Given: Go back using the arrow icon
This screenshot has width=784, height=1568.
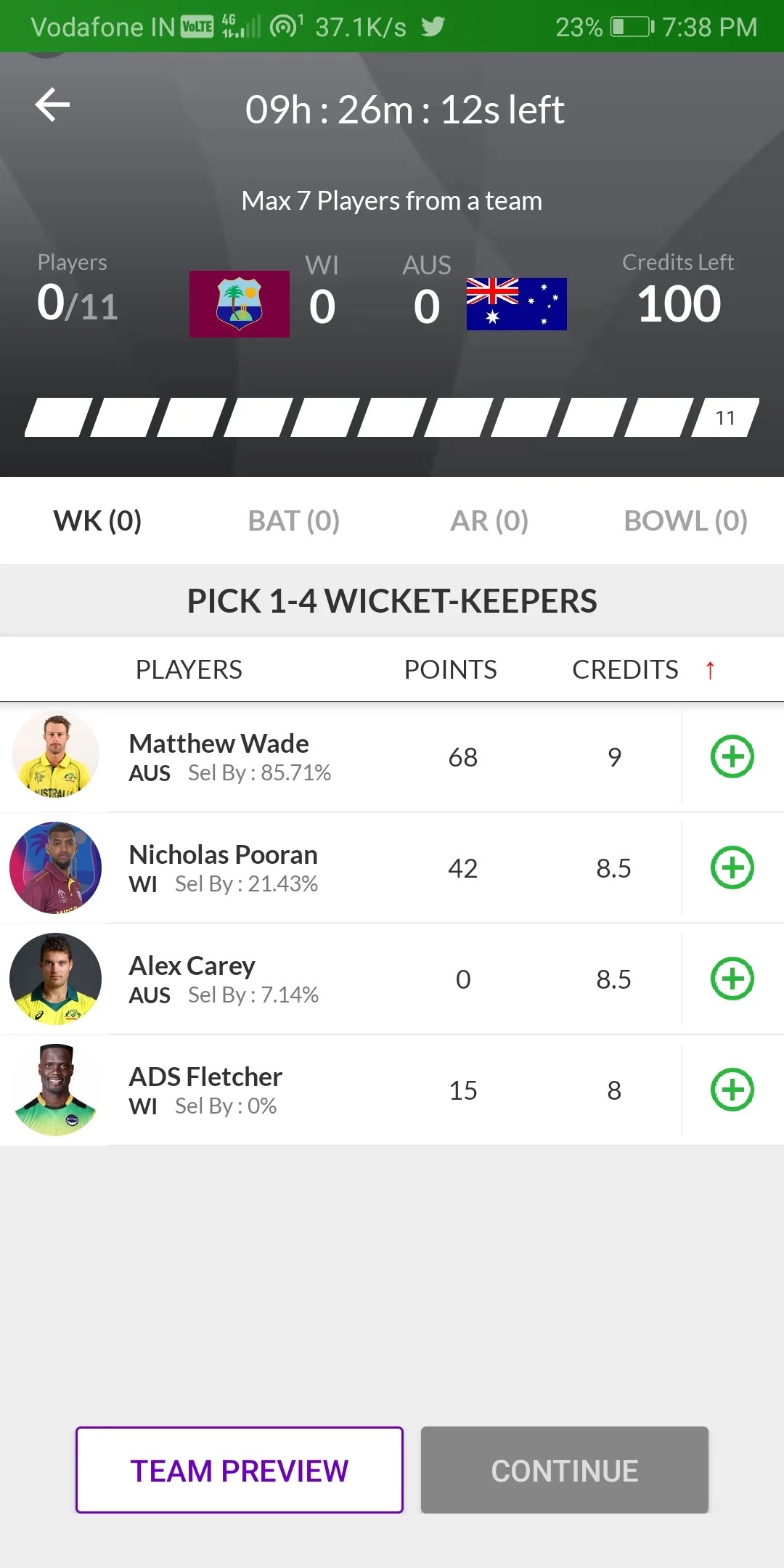Looking at the screenshot, I should coord(53,105).
